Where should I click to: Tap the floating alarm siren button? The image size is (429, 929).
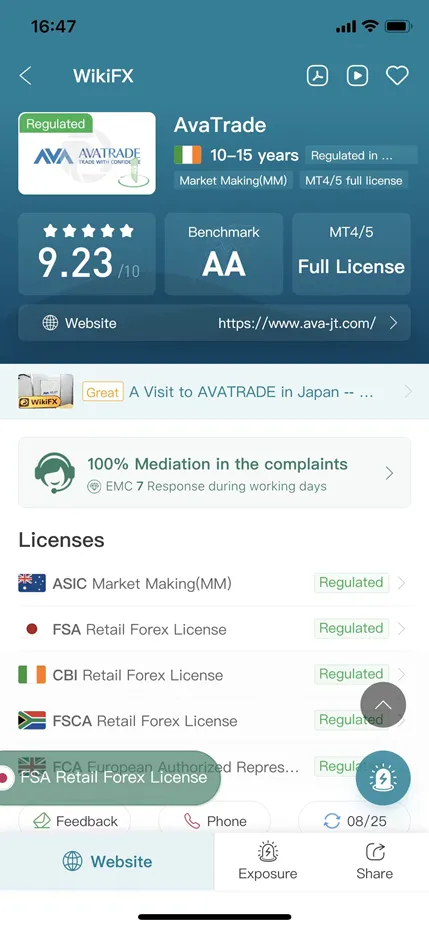pos(383,779)
